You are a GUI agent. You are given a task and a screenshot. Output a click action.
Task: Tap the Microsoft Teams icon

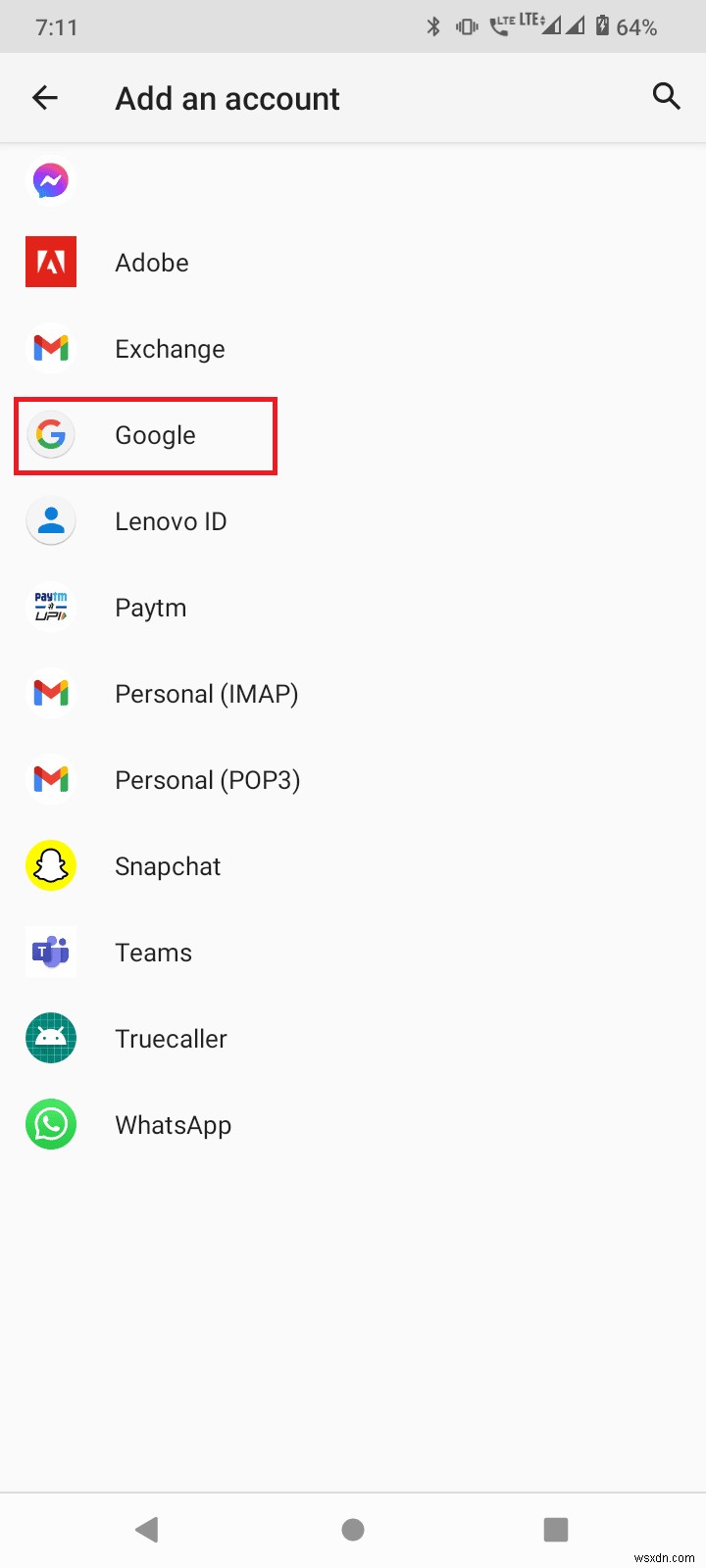[50, 952]
